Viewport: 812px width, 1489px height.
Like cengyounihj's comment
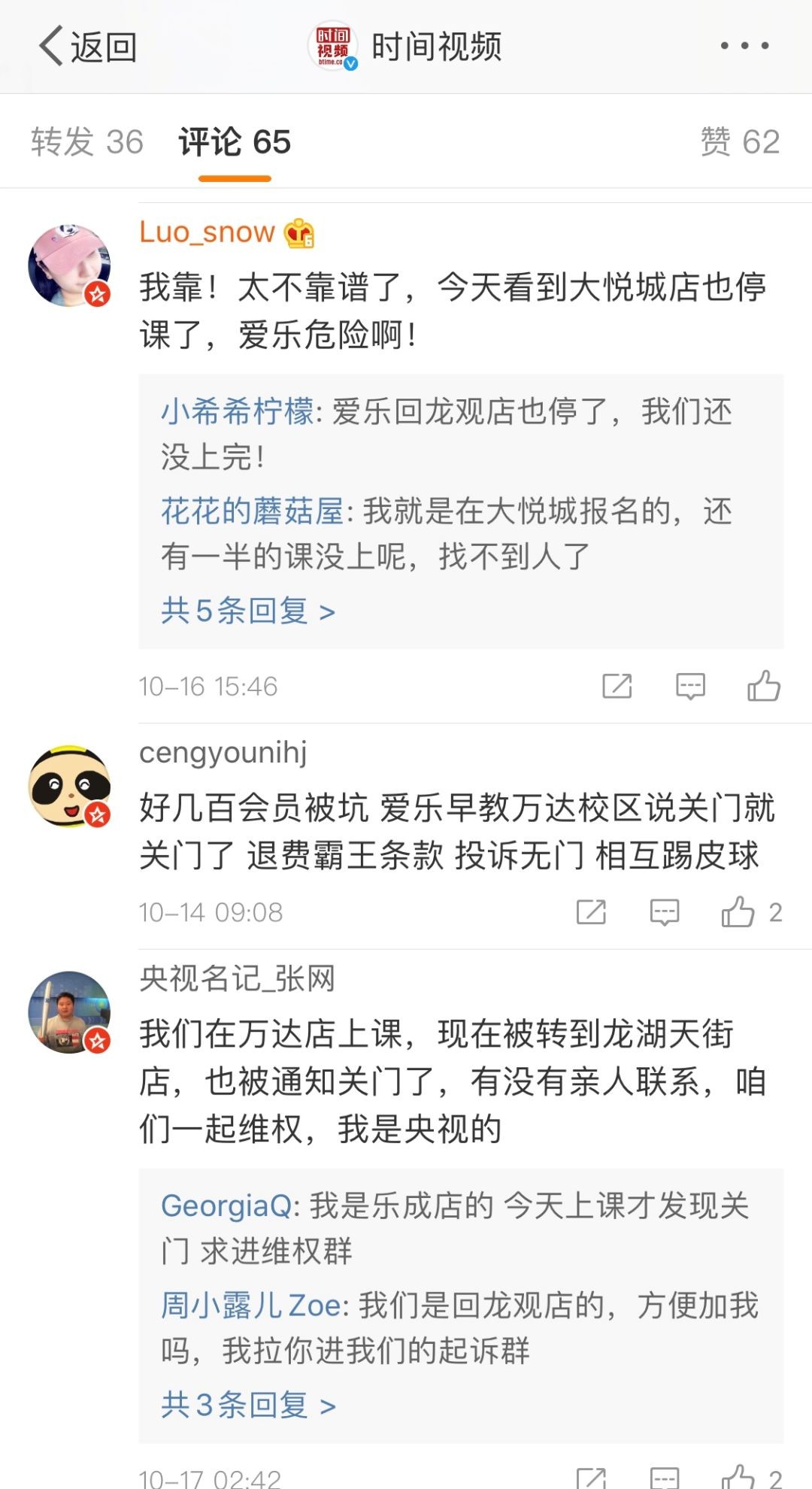click(x=738, y=912)
